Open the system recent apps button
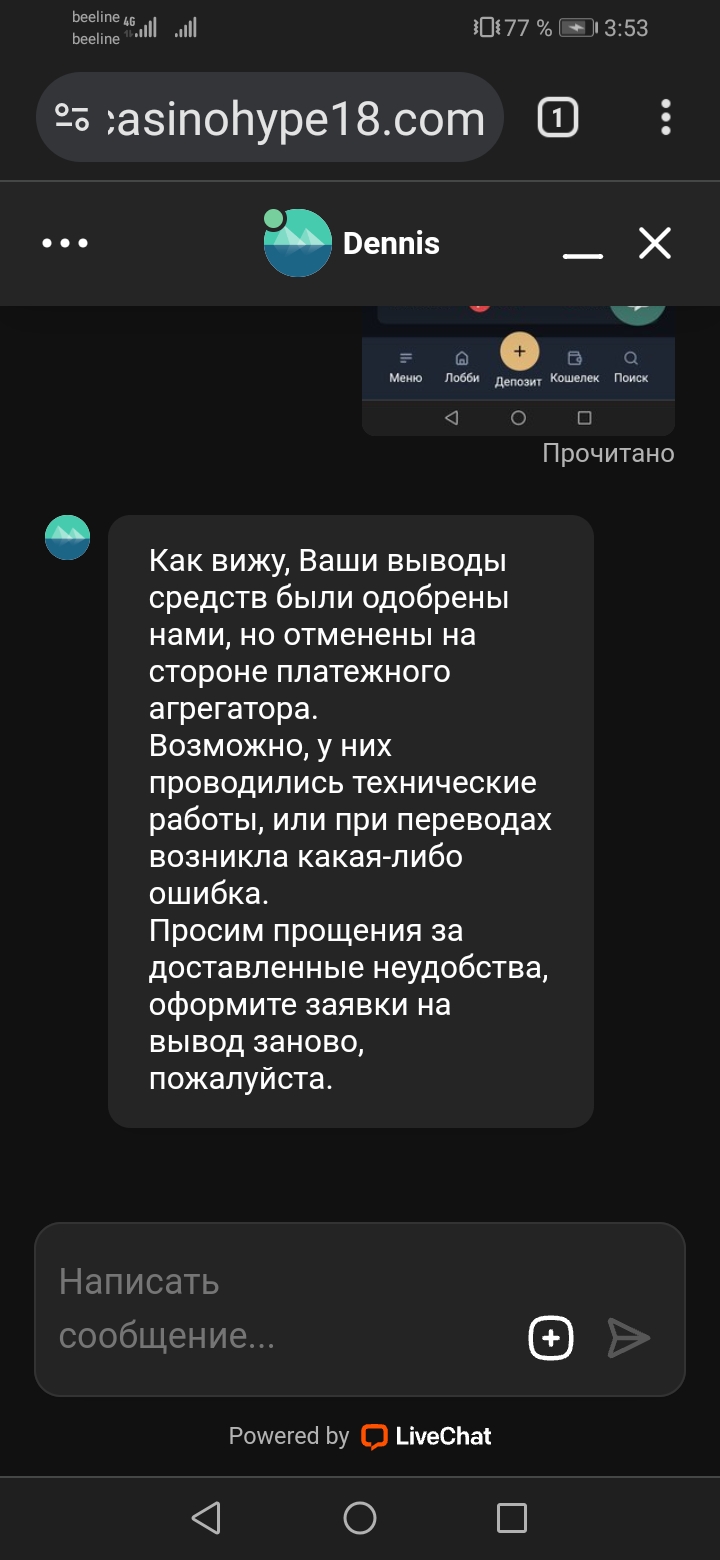This screenshot has width=720, height=1560. 511,1518
